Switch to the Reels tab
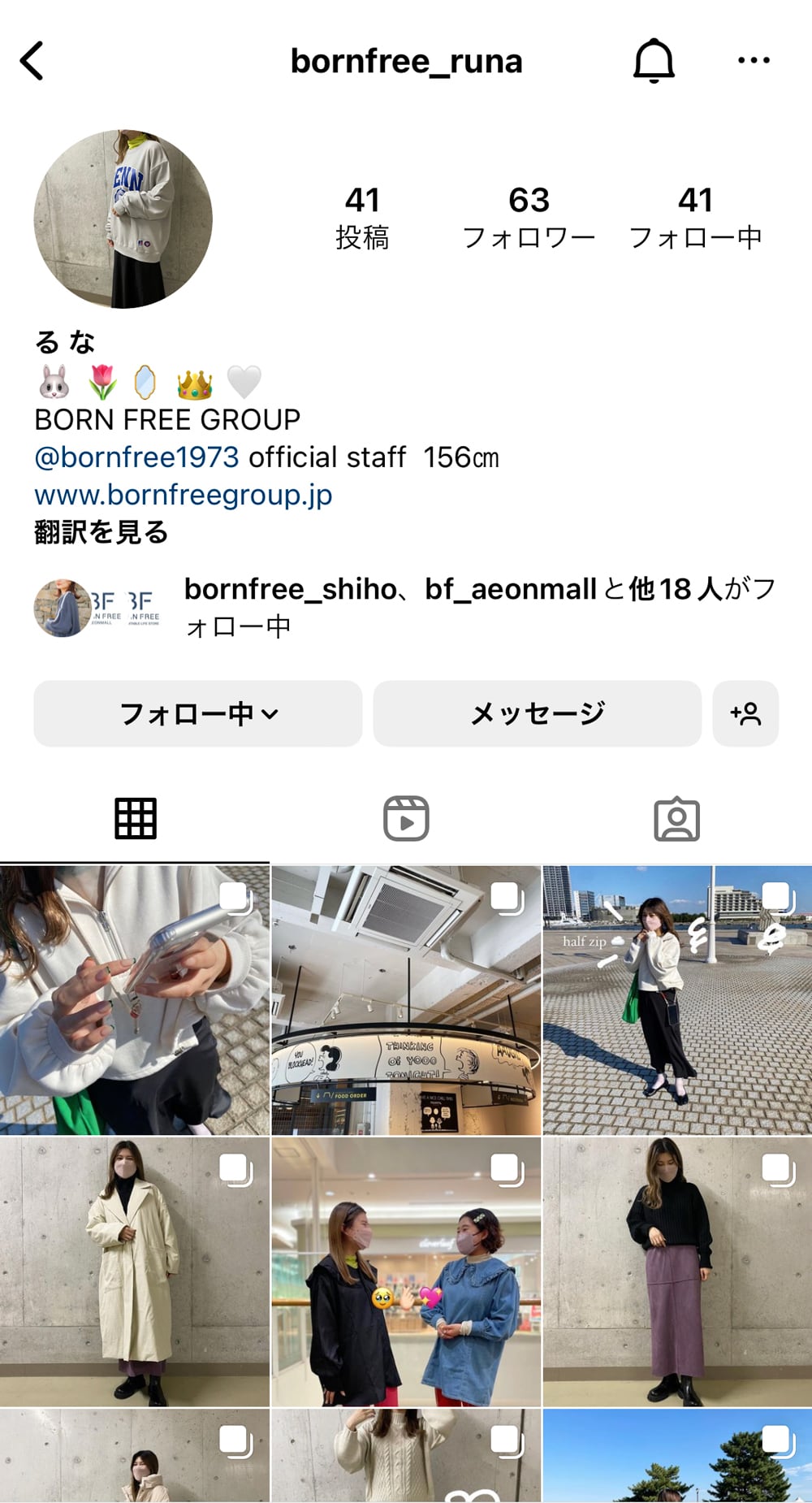 point(406,819)
